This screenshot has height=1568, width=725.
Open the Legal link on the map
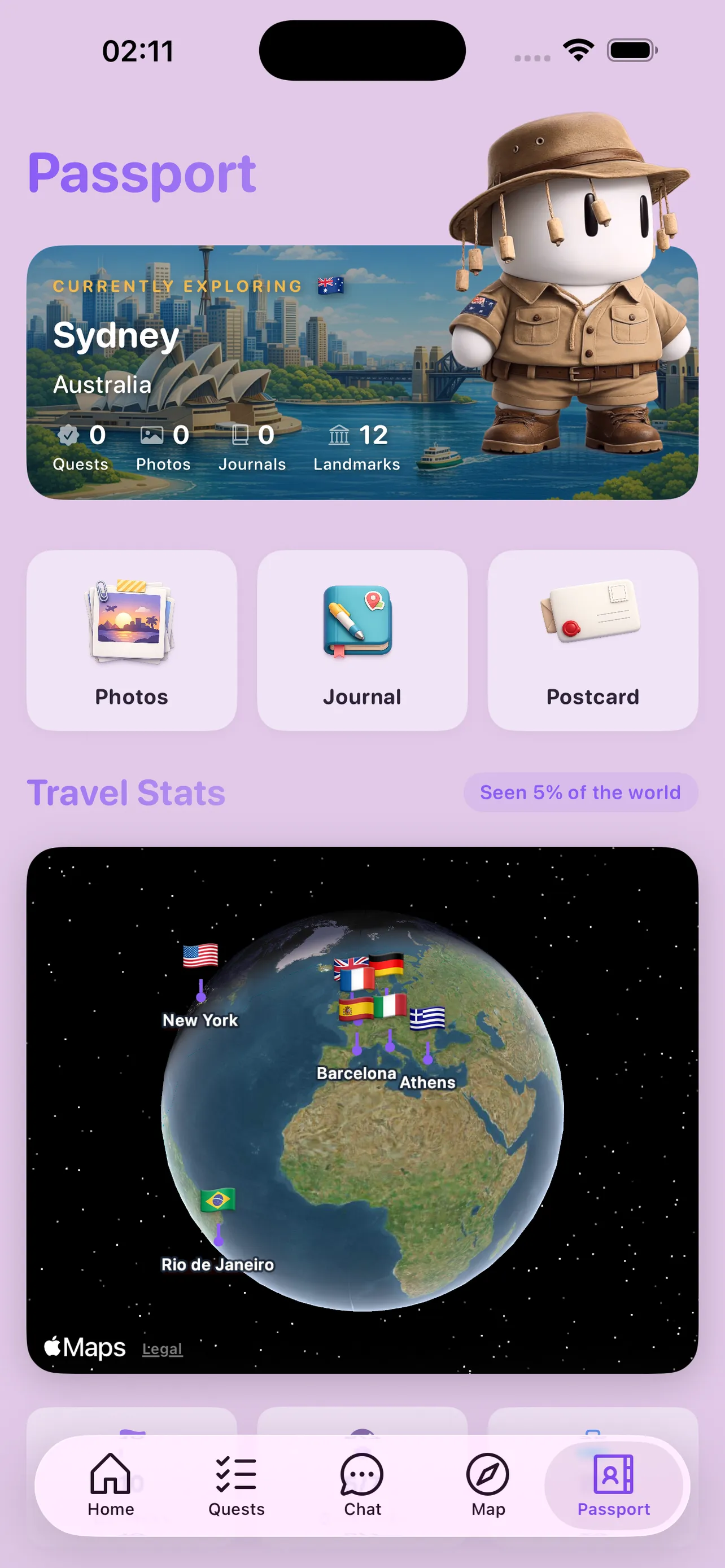coord(161,1349)
